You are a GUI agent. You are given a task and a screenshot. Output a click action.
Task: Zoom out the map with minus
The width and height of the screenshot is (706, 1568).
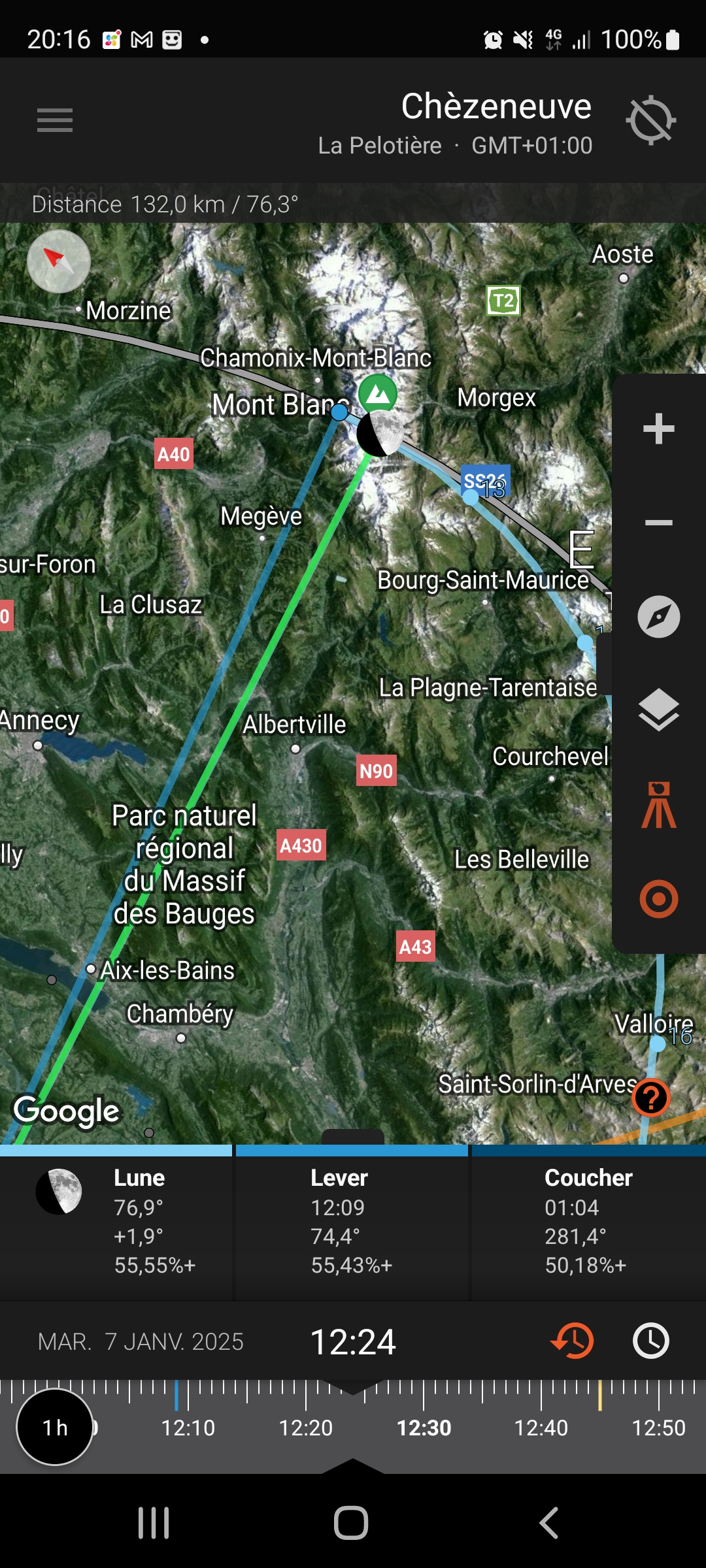point(658,523)
